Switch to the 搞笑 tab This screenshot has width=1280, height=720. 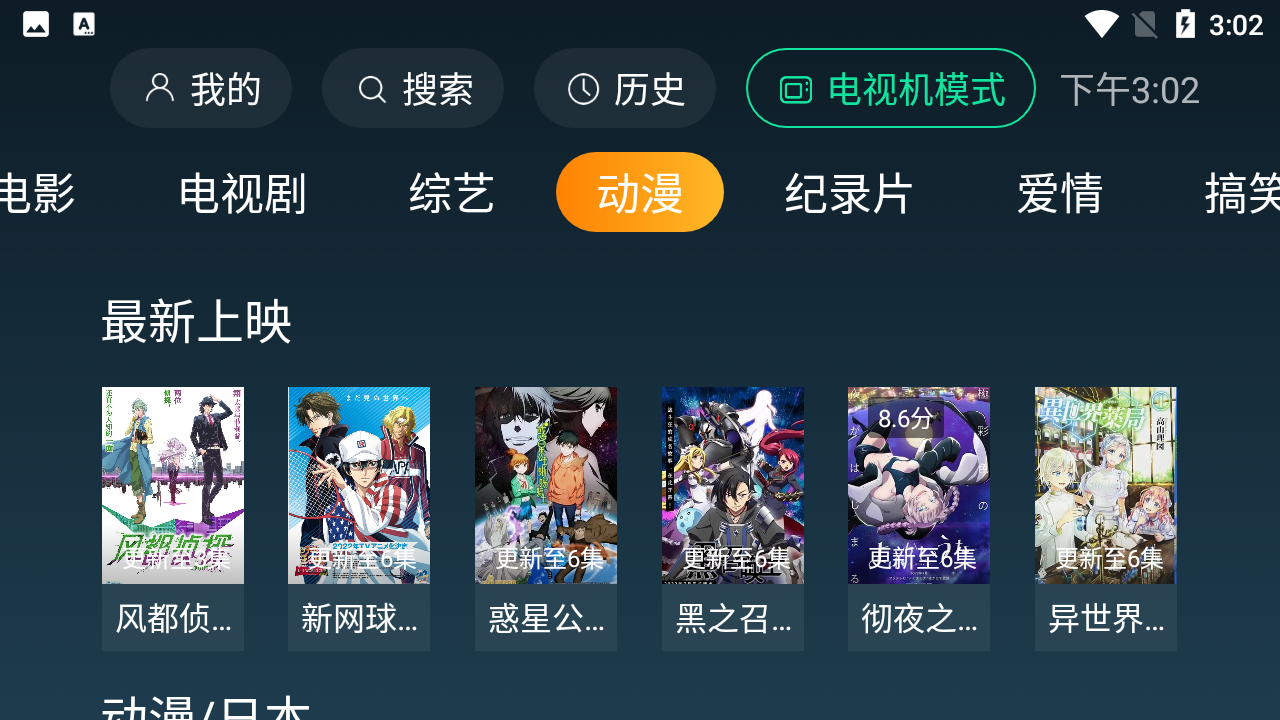coord(1242,193)
